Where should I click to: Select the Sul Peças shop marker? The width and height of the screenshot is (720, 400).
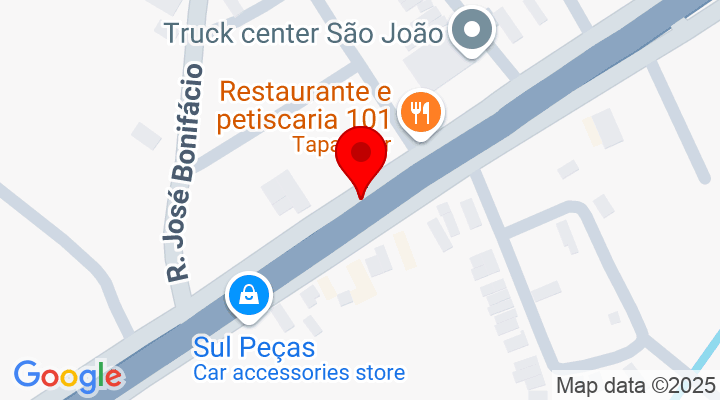248,295
